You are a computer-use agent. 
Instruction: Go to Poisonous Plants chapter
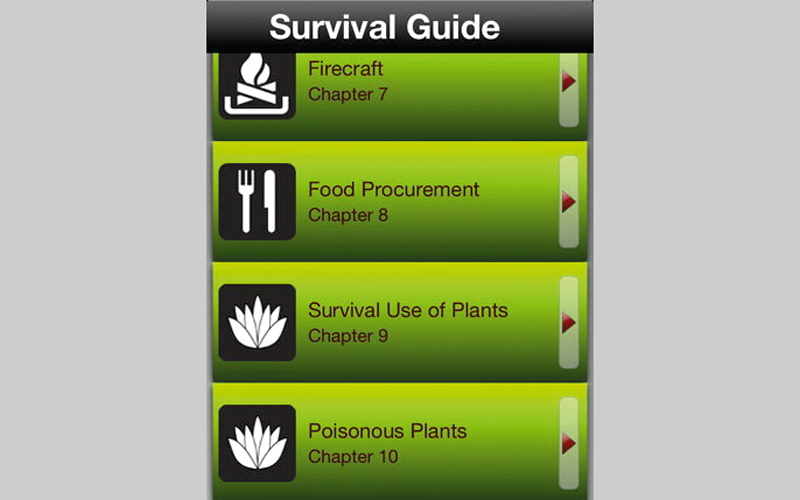point(400,443)
